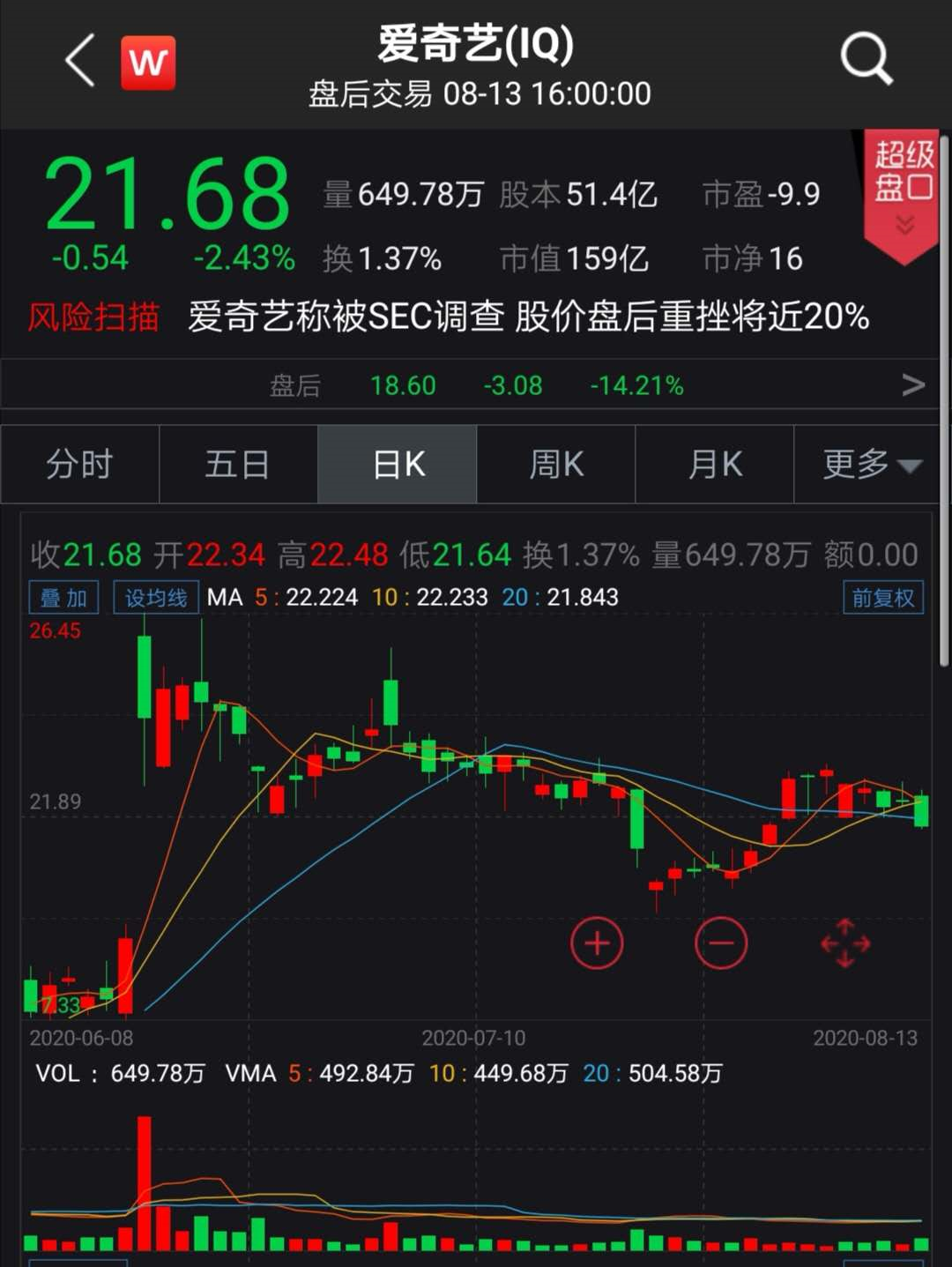The height and width of the screenshot is (1267, 952).
Task: Open 设均线 moving average settings
Action: tap(156, 598)
